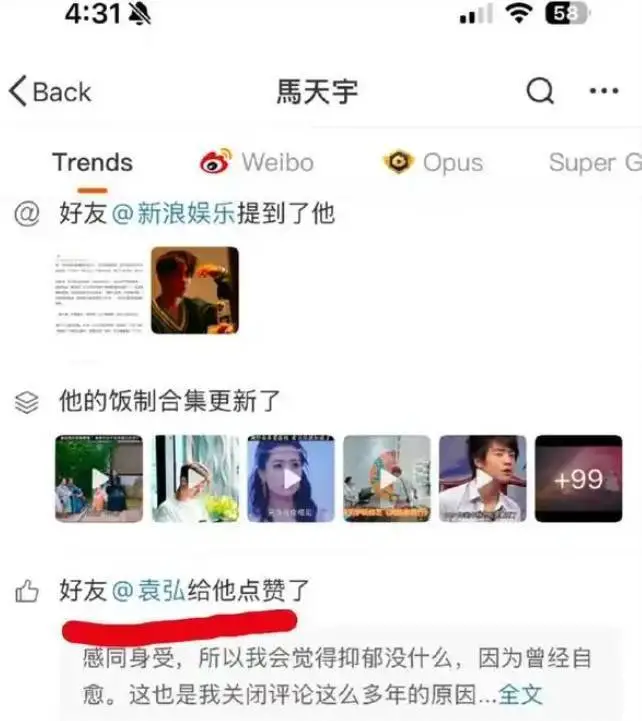Viewport: 642px width, 721px height.
Task: Switch to the Trends tab
Action: tap(92, 162)
